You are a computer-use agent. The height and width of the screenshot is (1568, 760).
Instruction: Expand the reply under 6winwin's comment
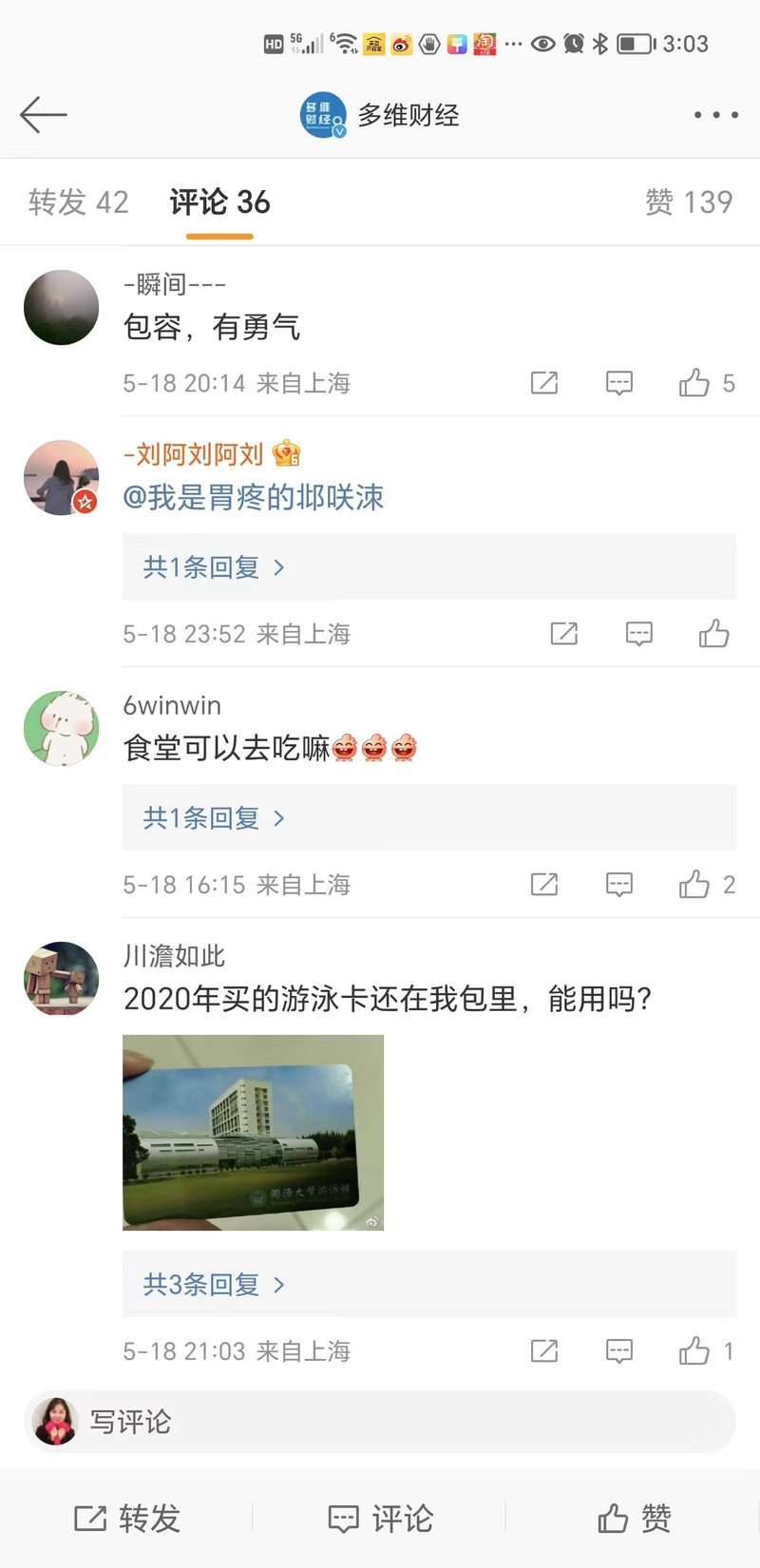click(214, 818)
